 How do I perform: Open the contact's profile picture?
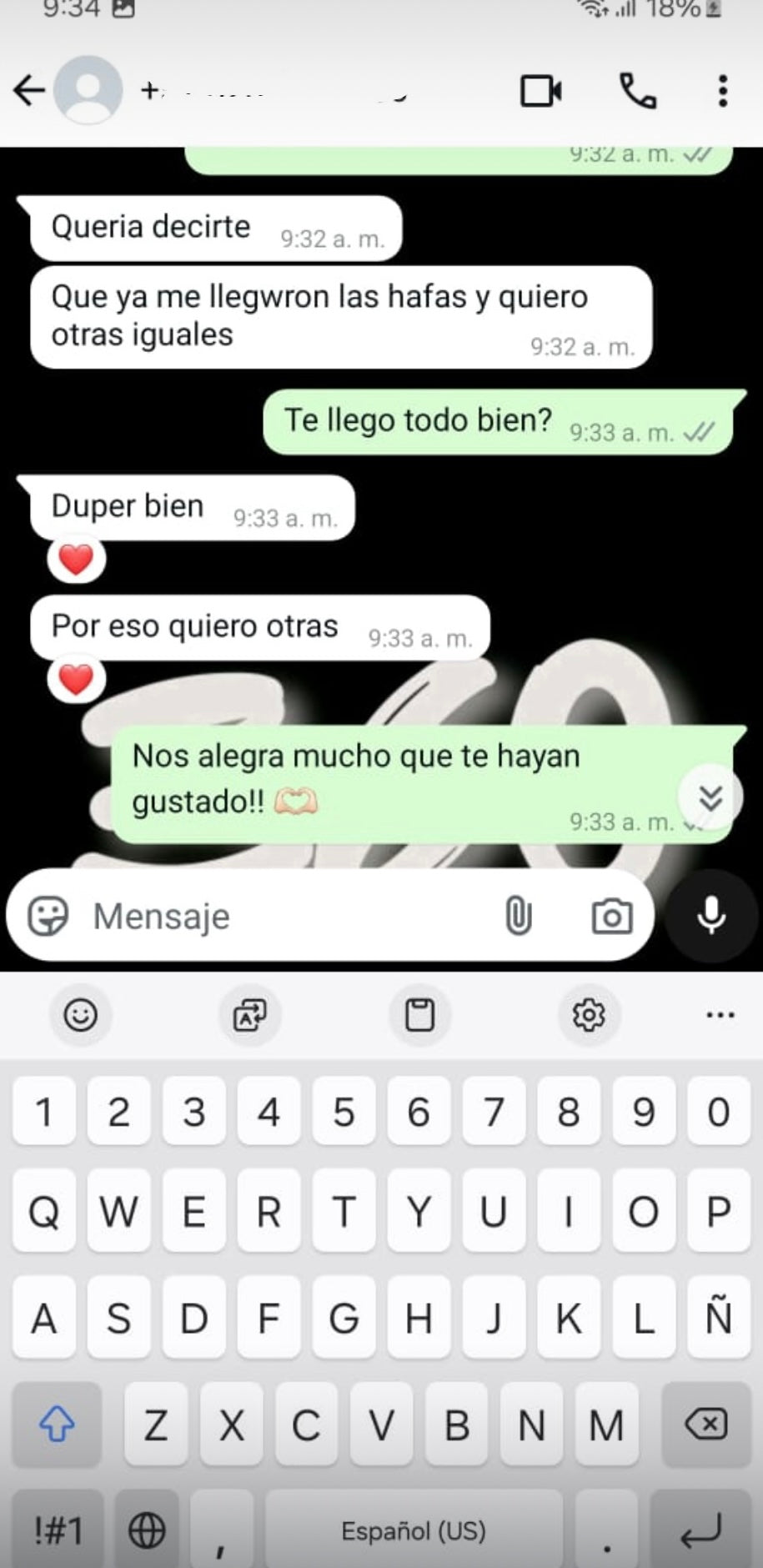(88, 90)
